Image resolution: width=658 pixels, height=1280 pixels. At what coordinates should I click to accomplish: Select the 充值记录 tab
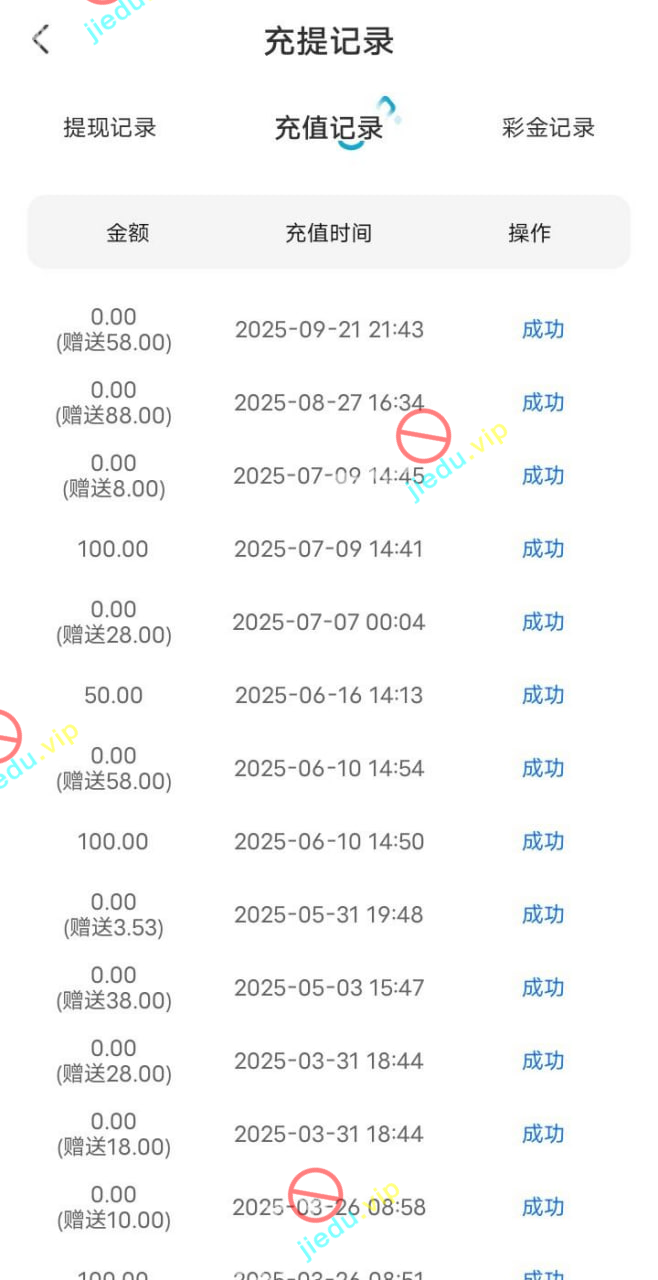point(329,128)
